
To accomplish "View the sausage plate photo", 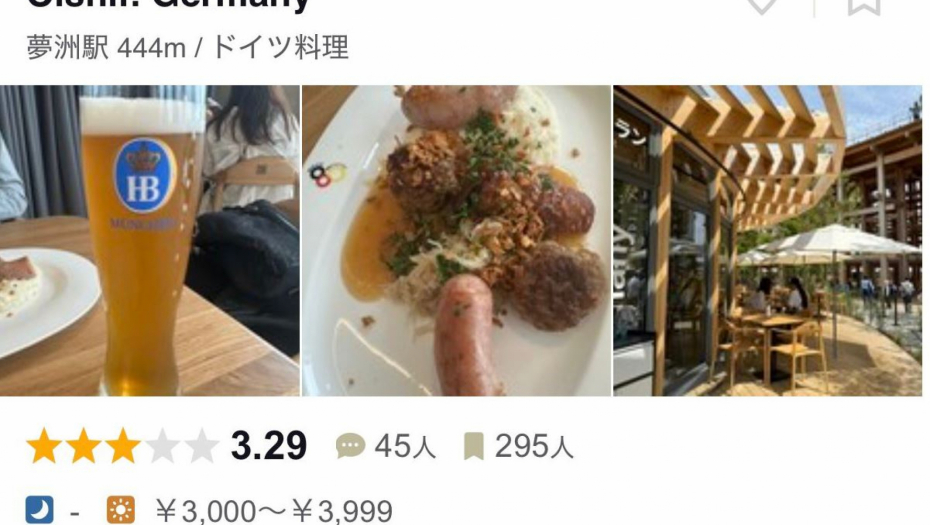I will [x=456, y=240].
